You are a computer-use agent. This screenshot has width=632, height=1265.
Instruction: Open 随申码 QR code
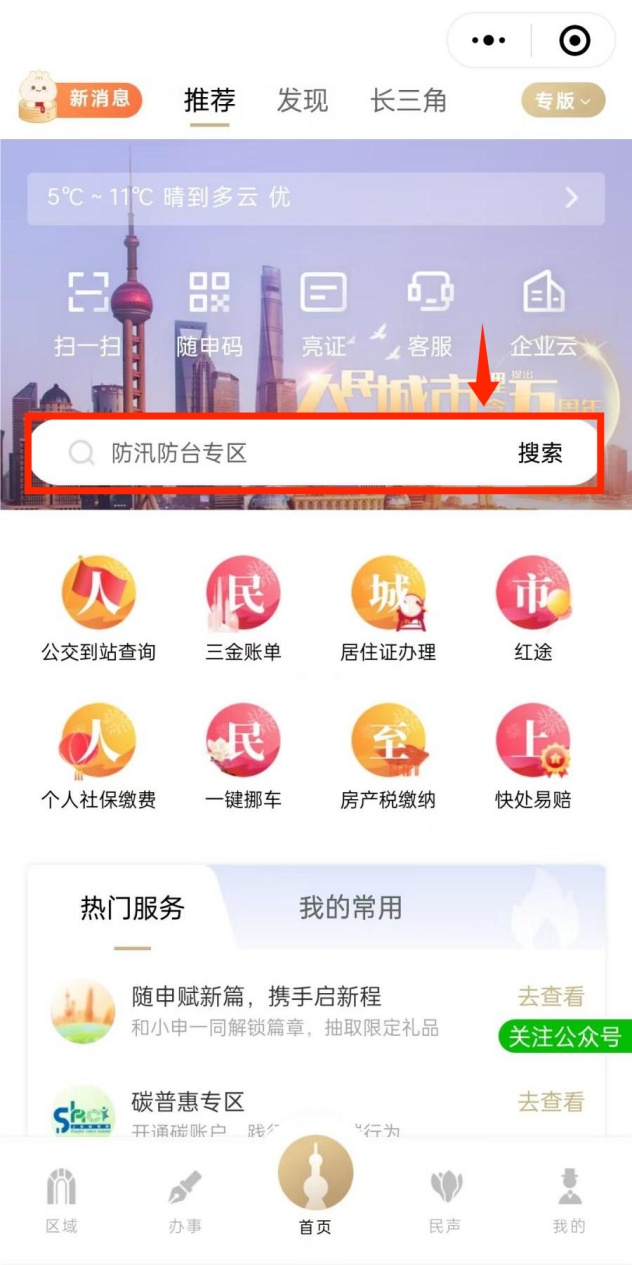209,313
